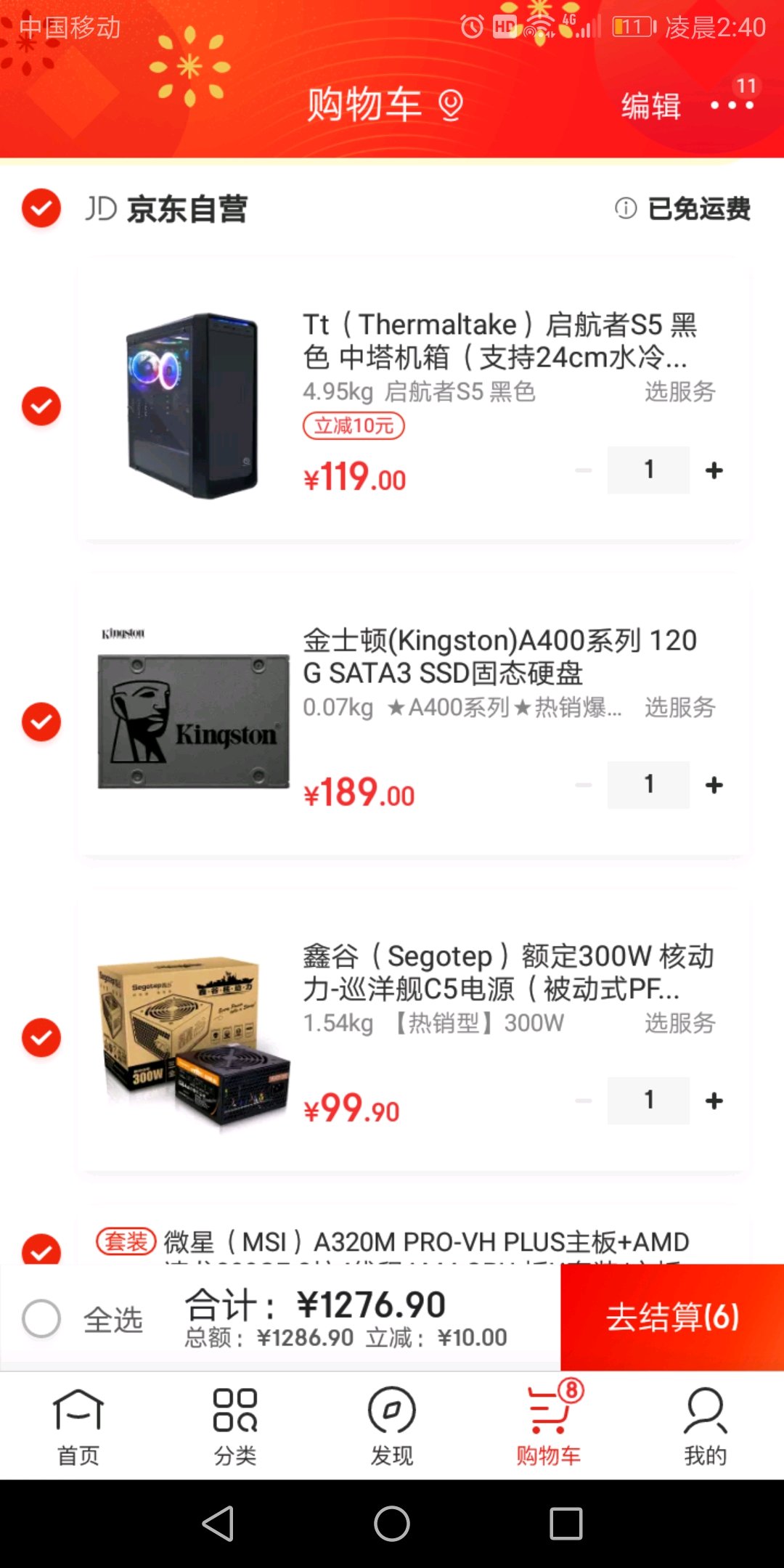Image resolution: width=784 pixels, height=1568 pixels.
Task: Tap 去结算(6) to check out
Action: pos(672,1318)
